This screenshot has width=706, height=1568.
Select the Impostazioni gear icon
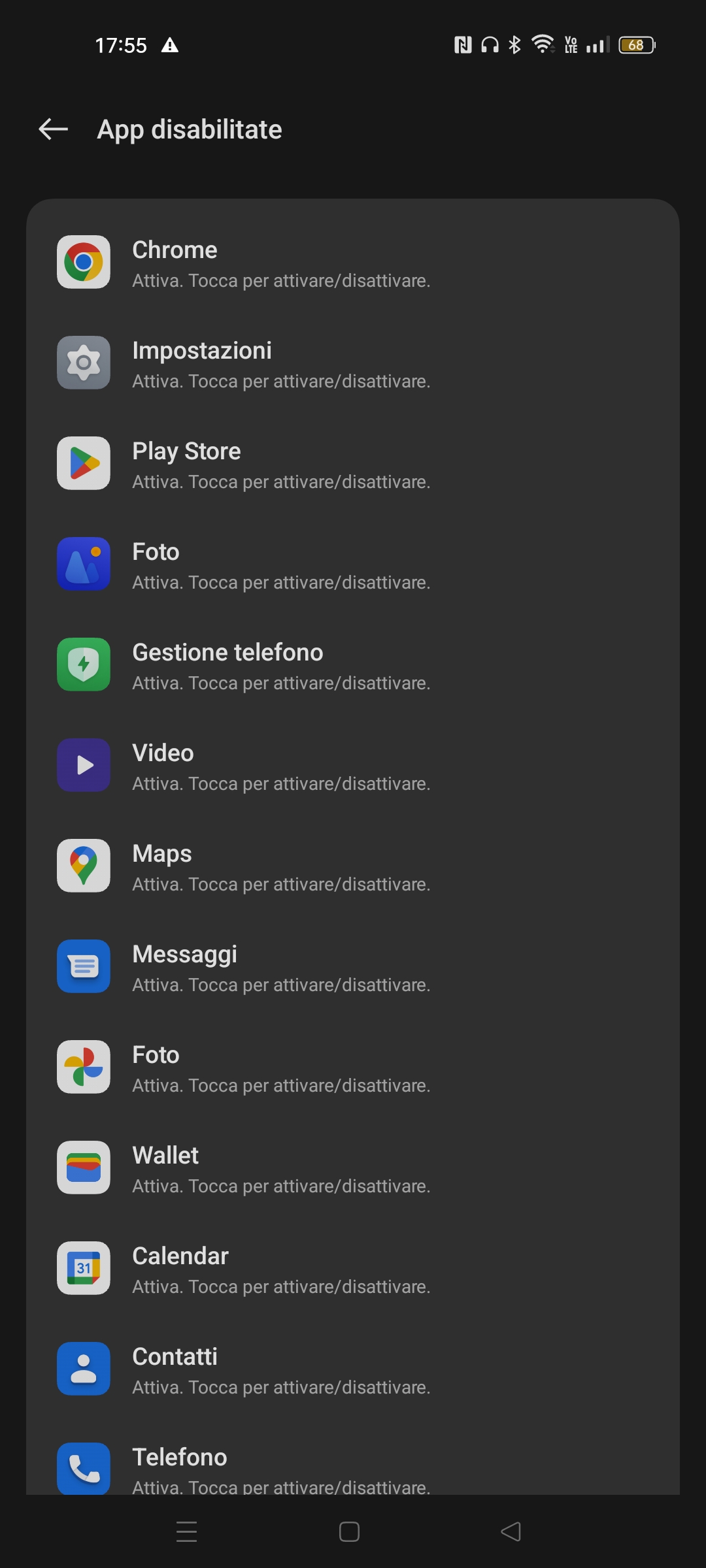click(84, 363)
